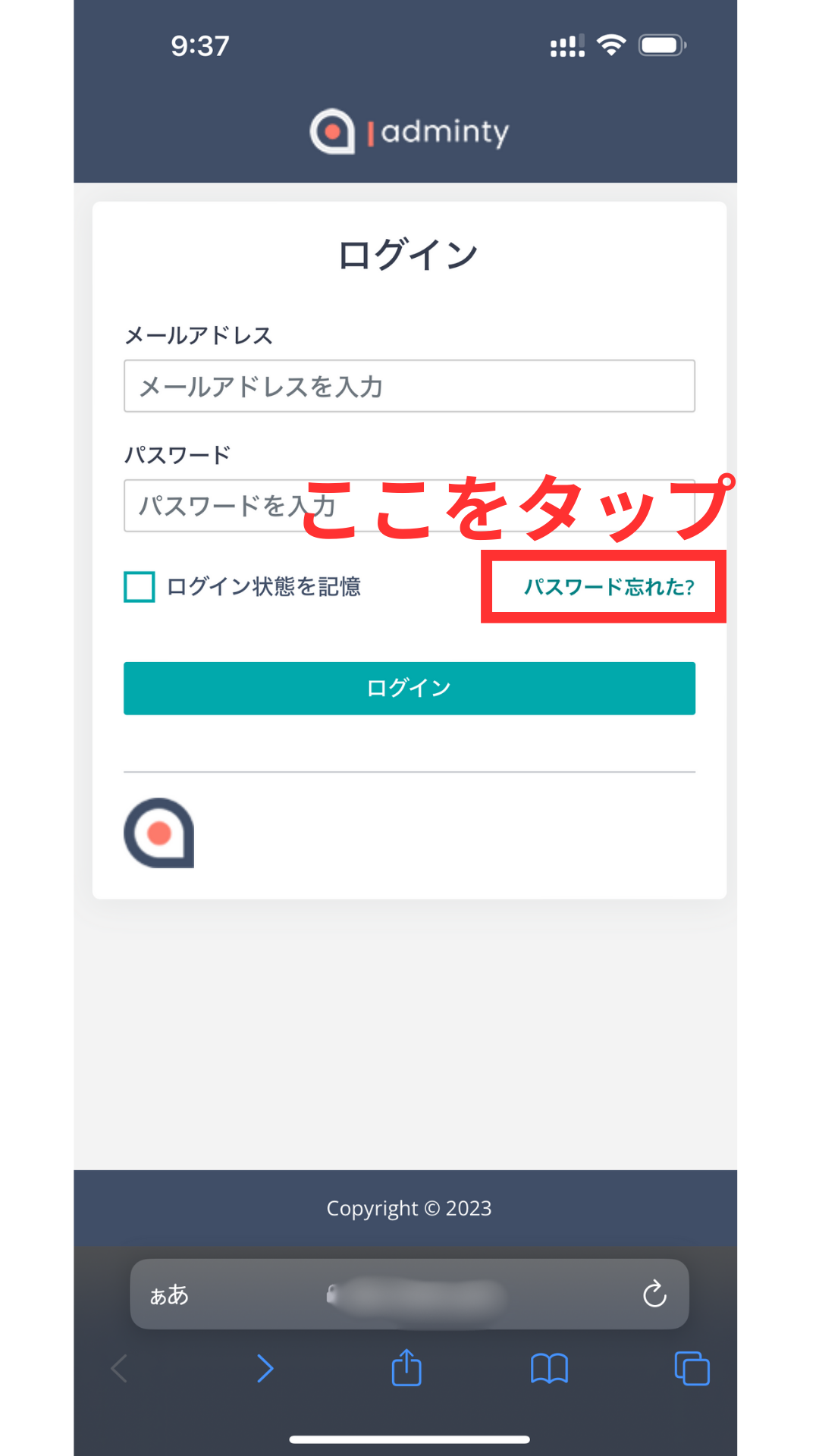This screenshot has width=819, height=1456.
Task: Check the ログイン状態を記憶 checkbox
Action: point(140,587)
